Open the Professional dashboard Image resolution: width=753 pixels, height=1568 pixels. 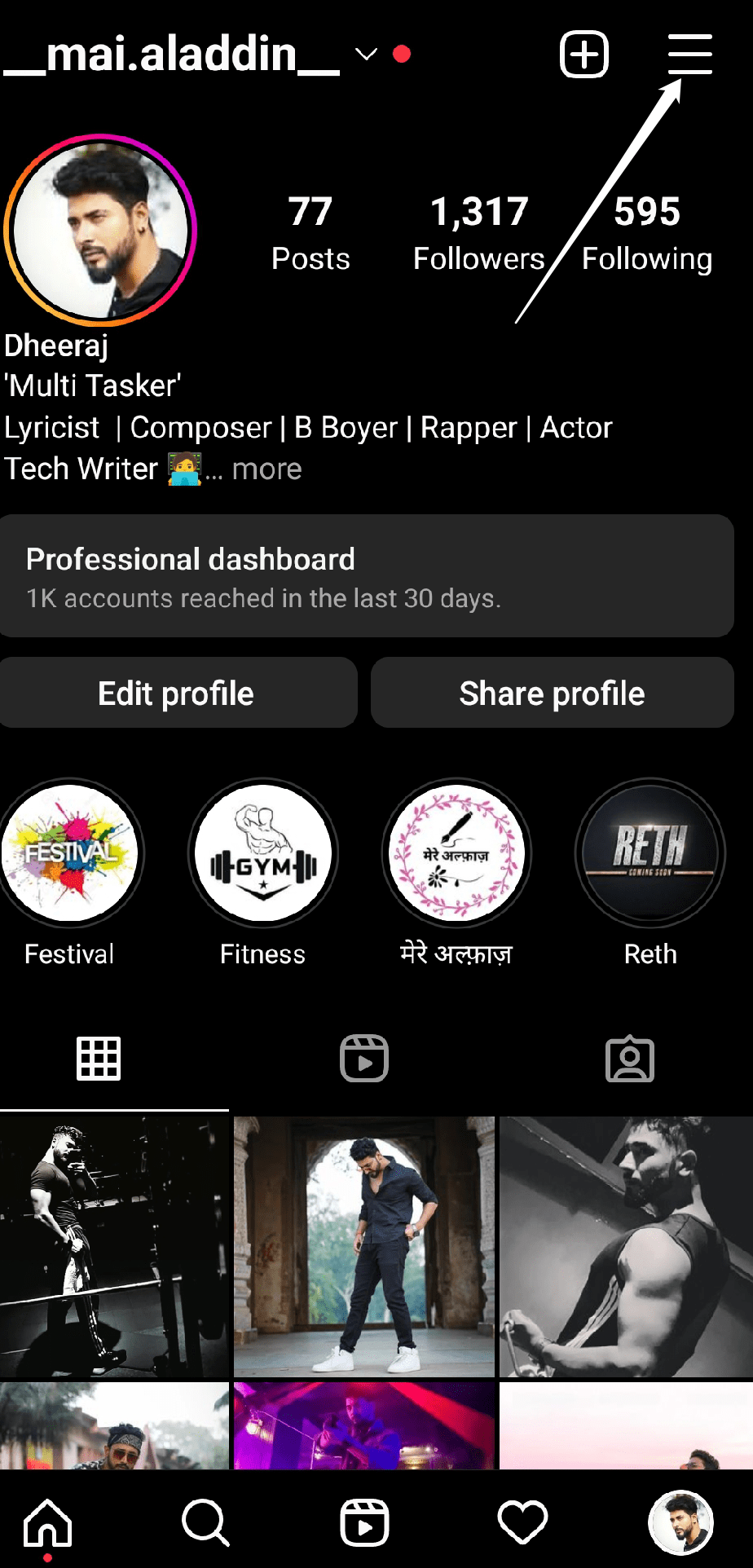coord(367,575)
